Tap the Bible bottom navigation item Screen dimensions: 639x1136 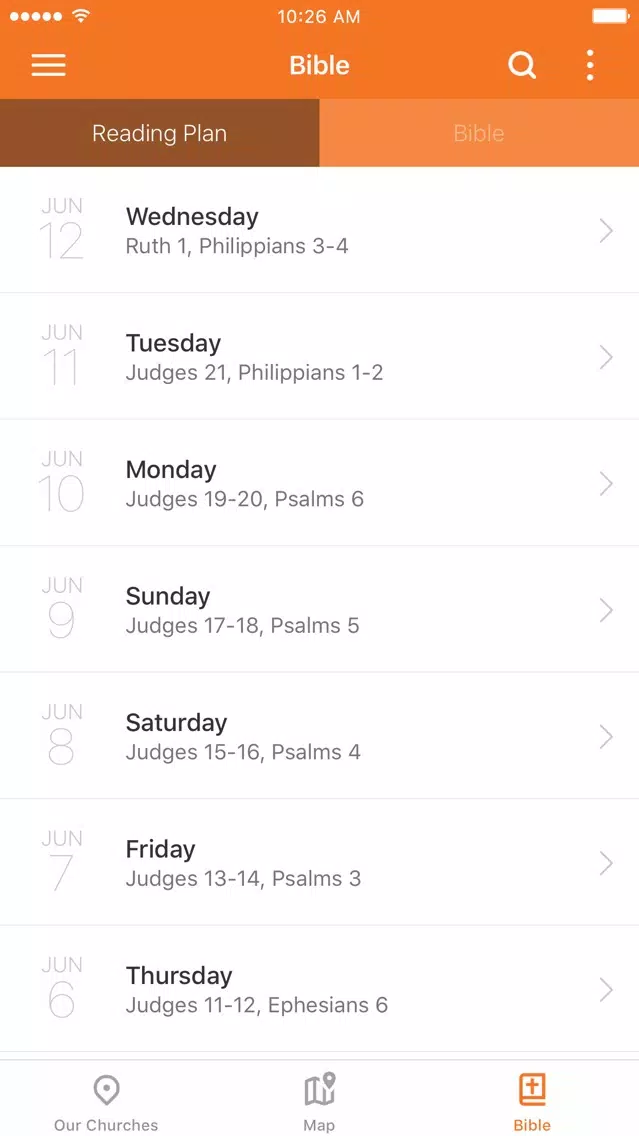click(x=532, y=1101)
